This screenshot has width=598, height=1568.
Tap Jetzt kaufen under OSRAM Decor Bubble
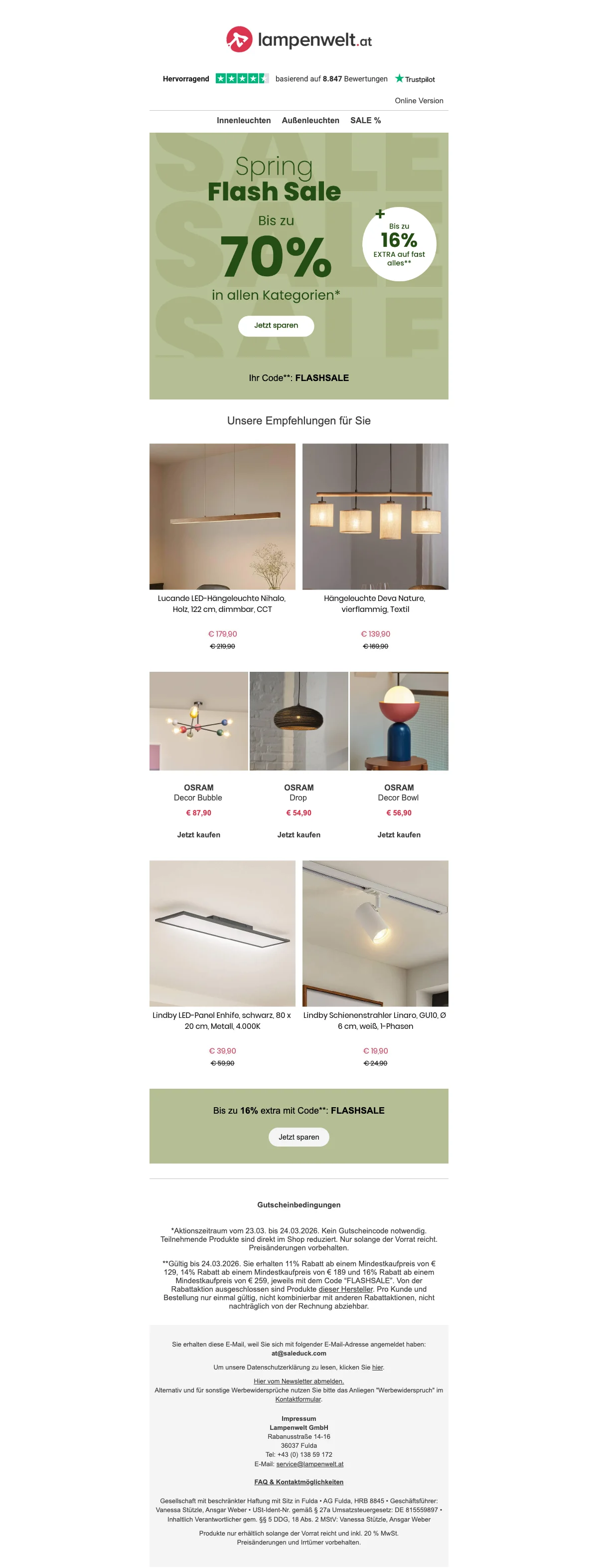pos(198,834)
